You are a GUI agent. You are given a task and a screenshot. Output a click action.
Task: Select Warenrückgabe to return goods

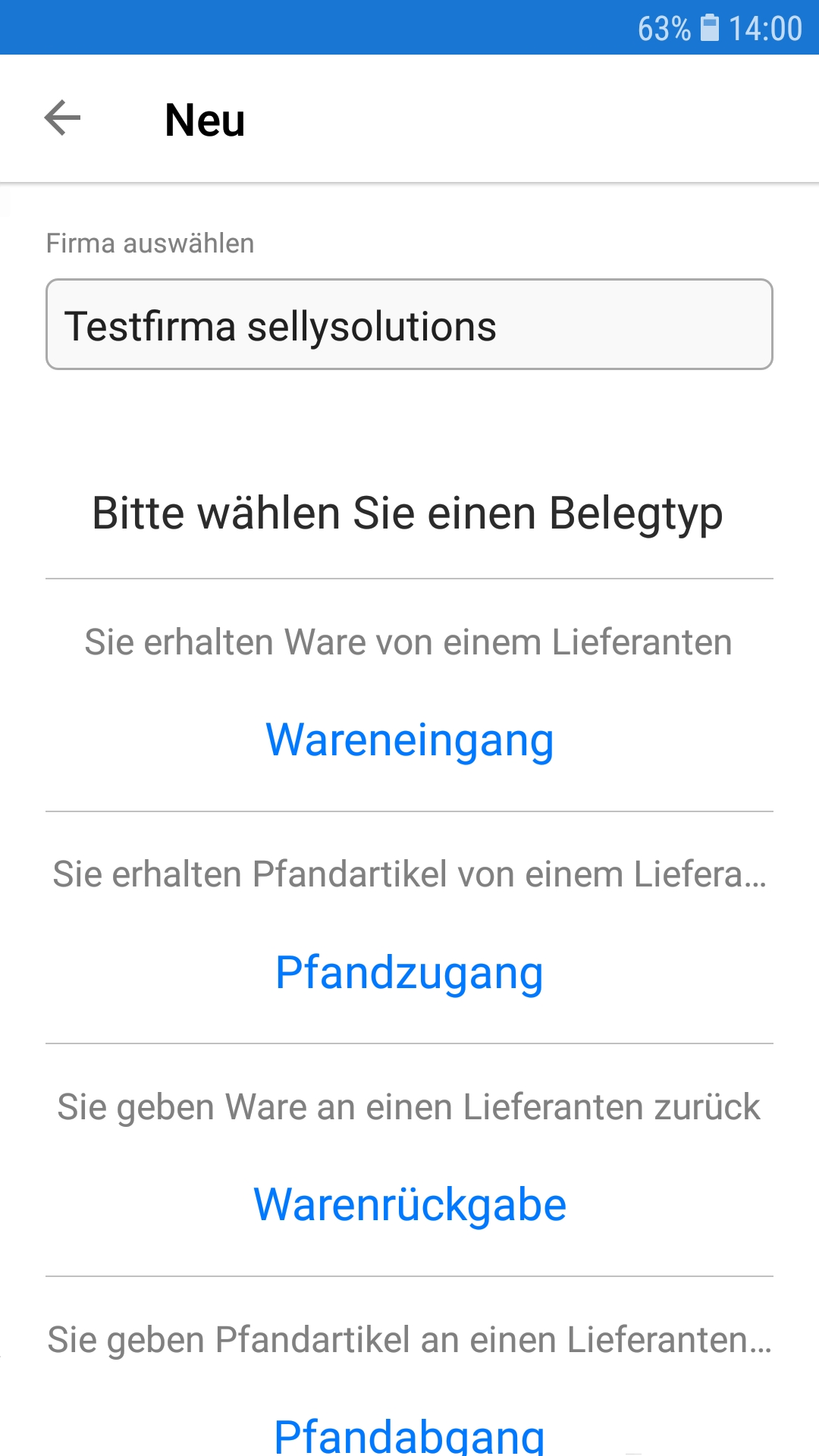click(409, 1205)
